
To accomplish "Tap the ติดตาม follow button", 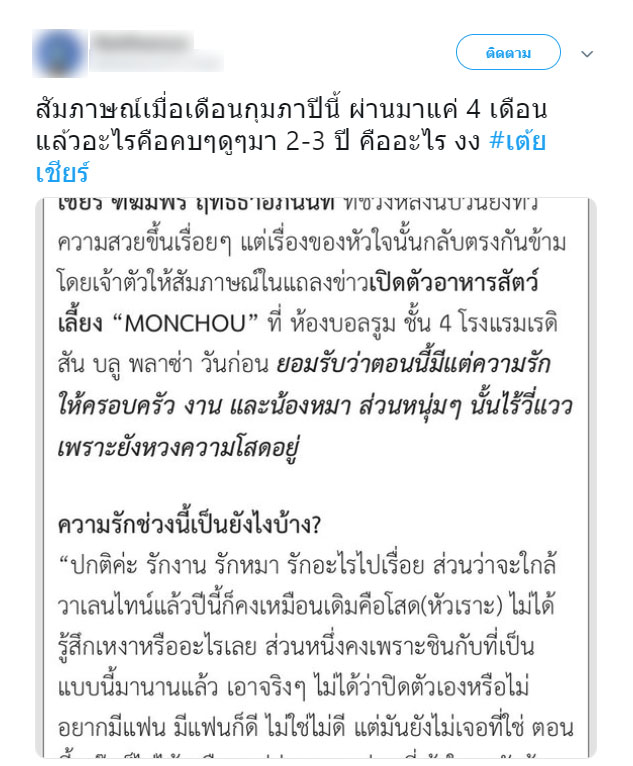I will point(508,53).
